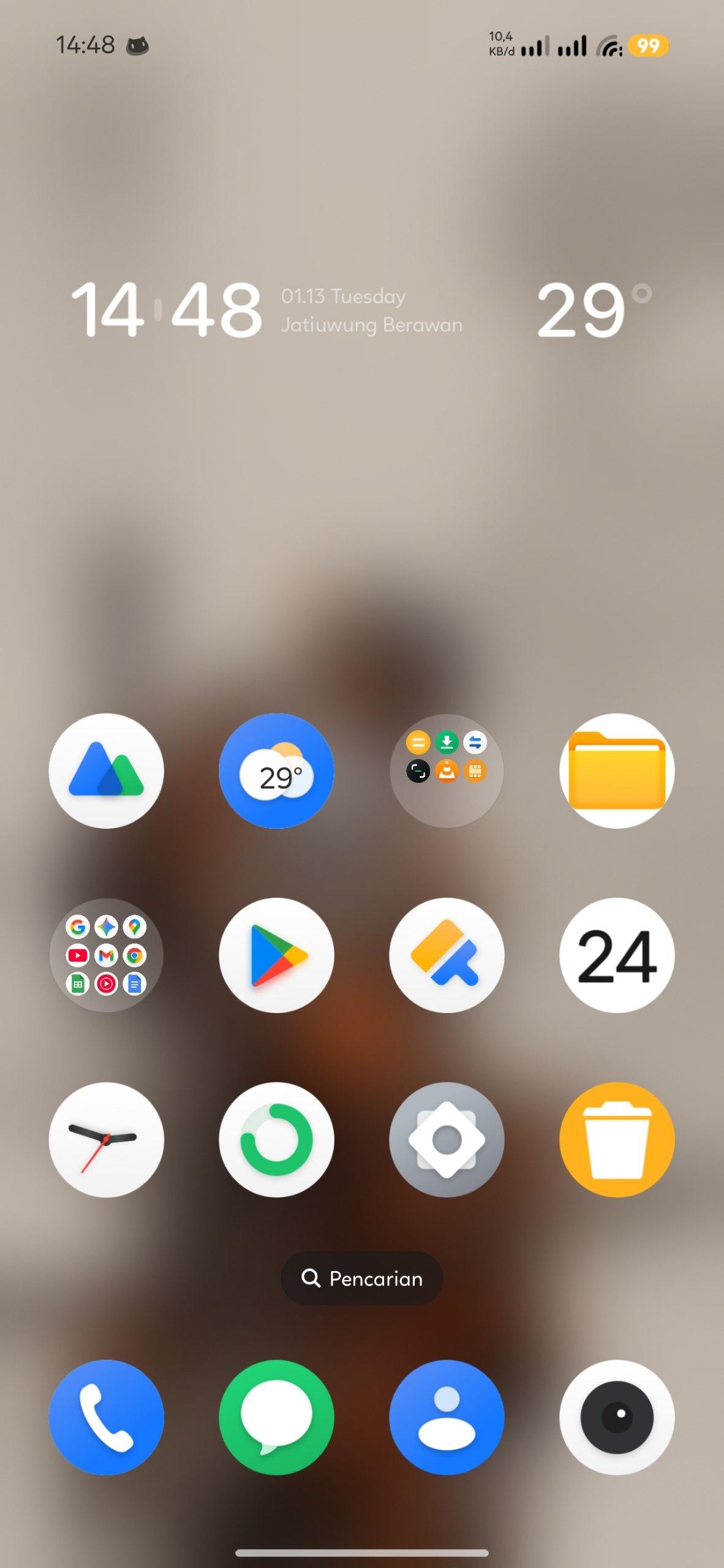Open the Contacts app
This screenshot has width=724, height=1568.
(x=447, y=1417)
